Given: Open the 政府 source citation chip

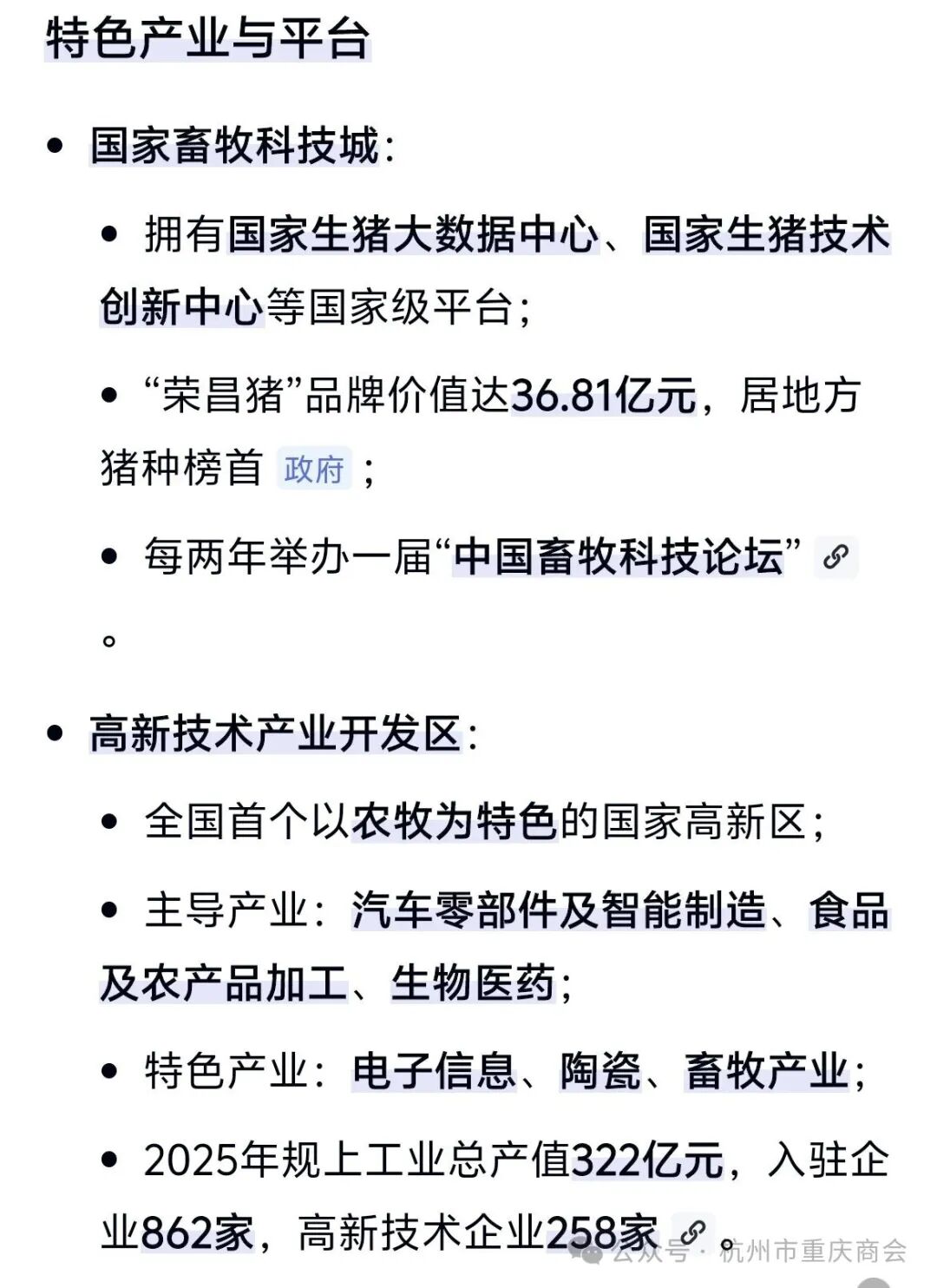Looking at the screenshot, I should point(313,470).
